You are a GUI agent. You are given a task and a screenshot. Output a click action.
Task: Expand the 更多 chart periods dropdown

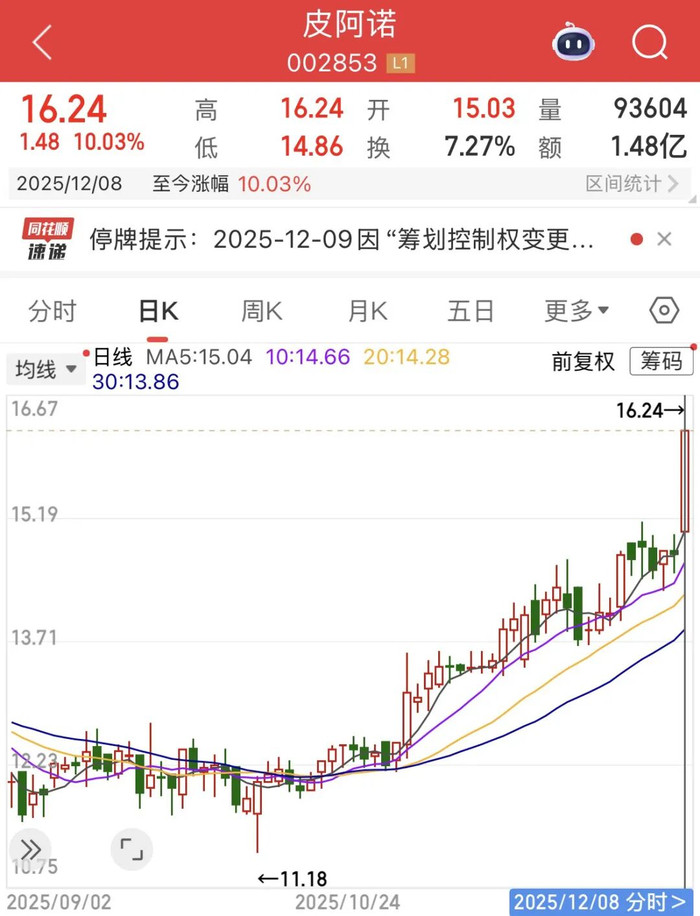click(576, 311)
